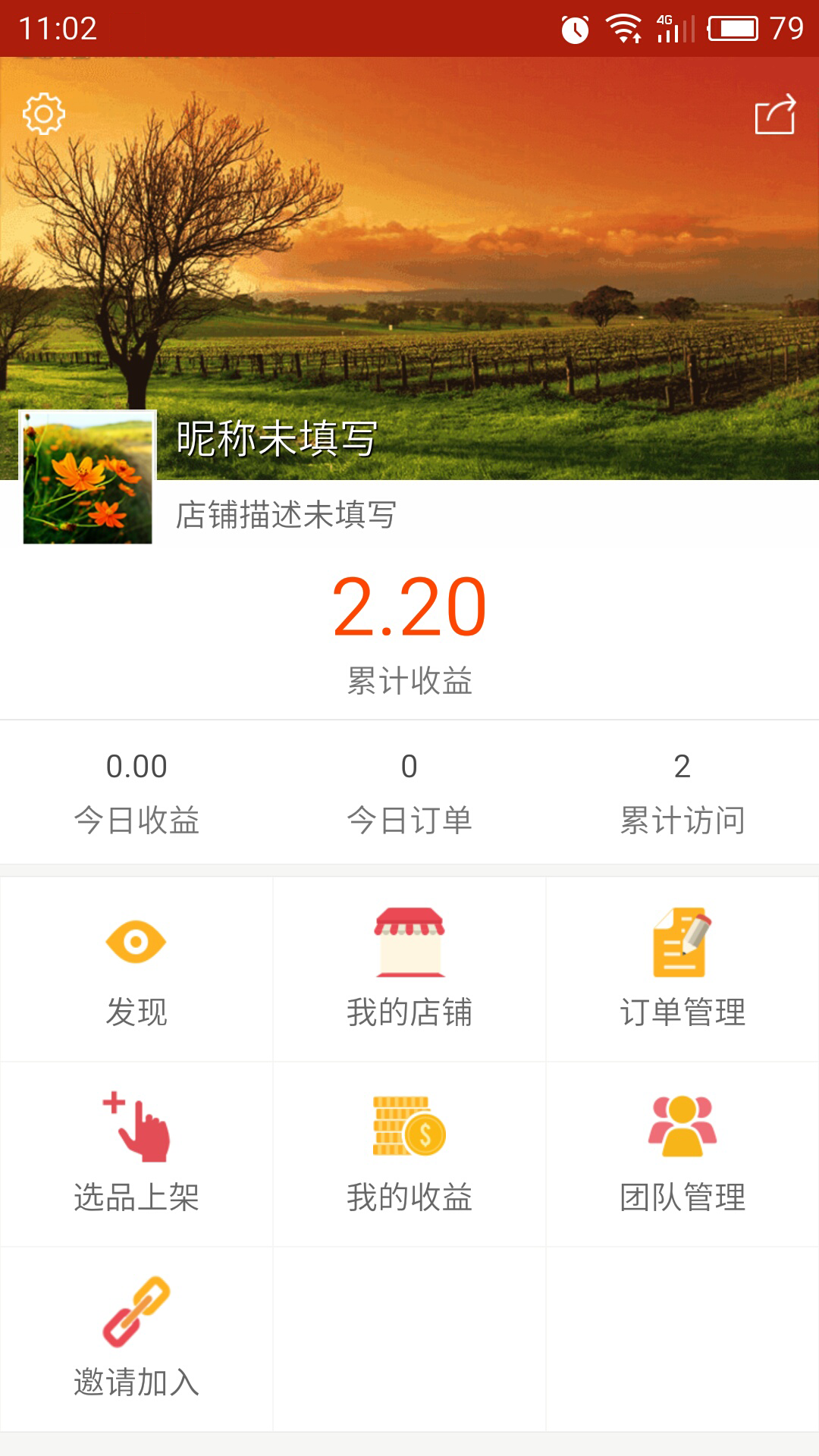Open 发现 (Discover)
Image resolution: width=819 pixels, height=1456 pixels.
pyautogui.click(x=136, y=969)
